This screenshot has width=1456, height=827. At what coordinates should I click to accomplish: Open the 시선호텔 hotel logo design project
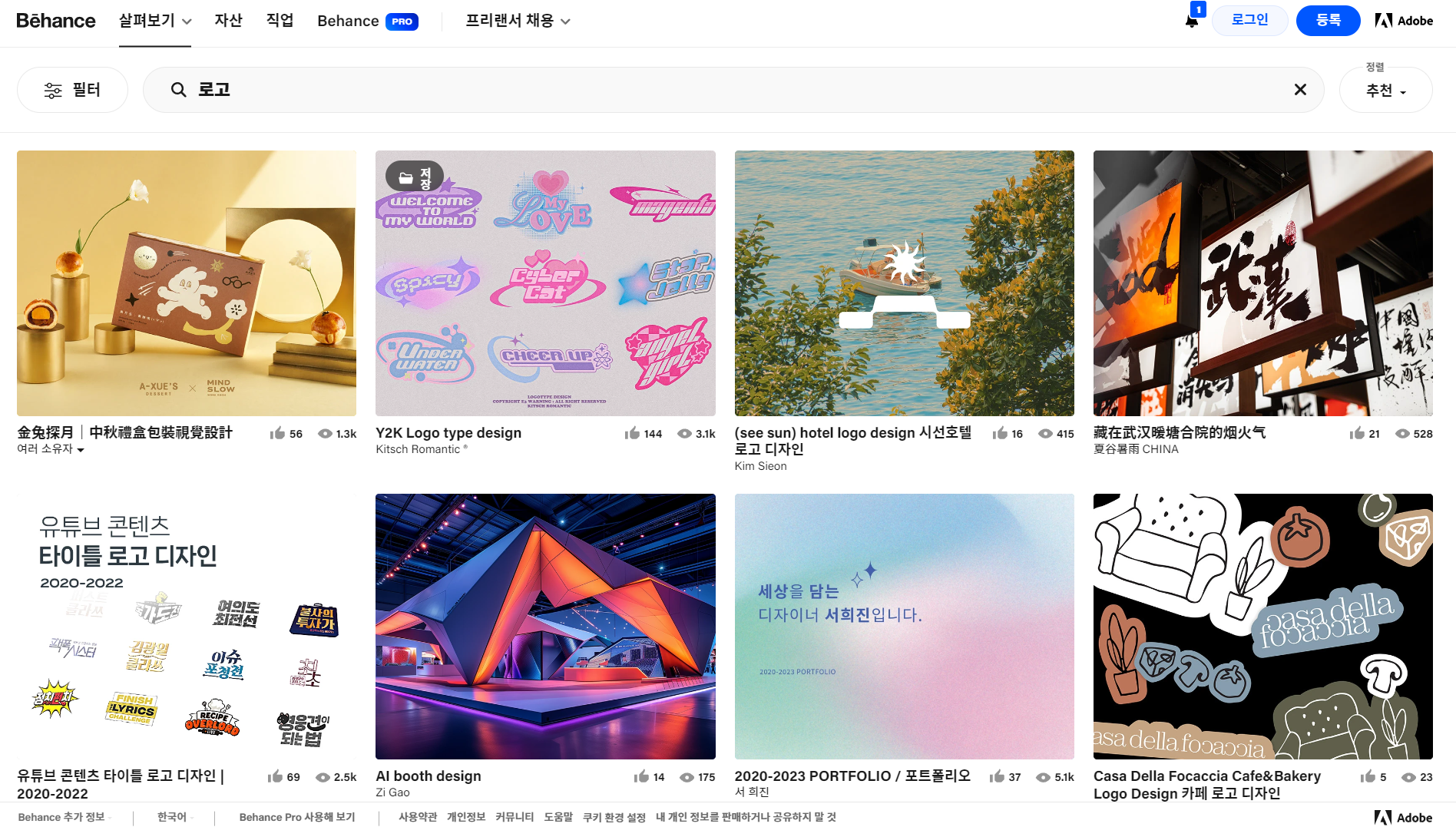[904, 283]
